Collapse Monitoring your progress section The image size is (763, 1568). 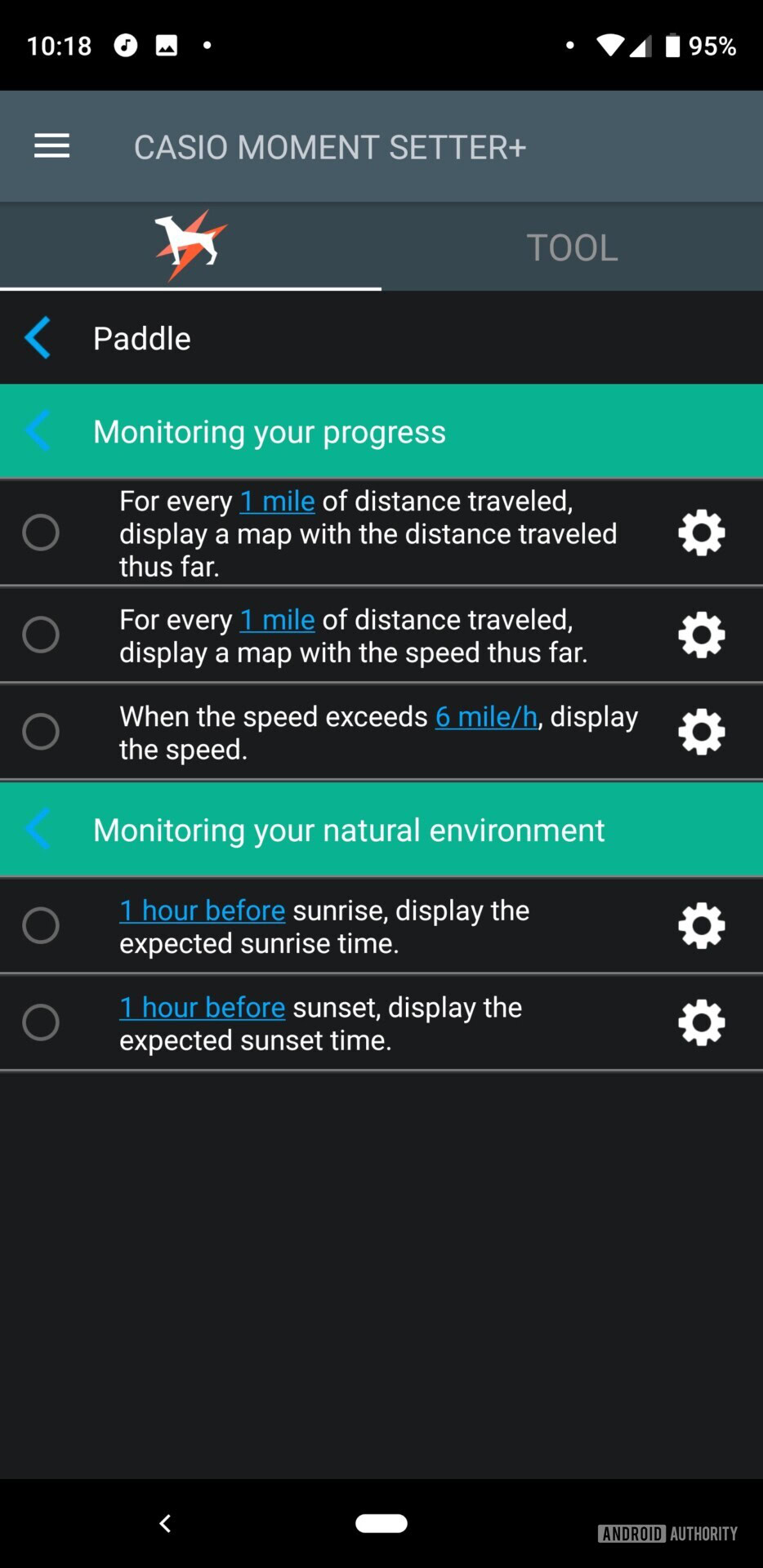[38, 431]
